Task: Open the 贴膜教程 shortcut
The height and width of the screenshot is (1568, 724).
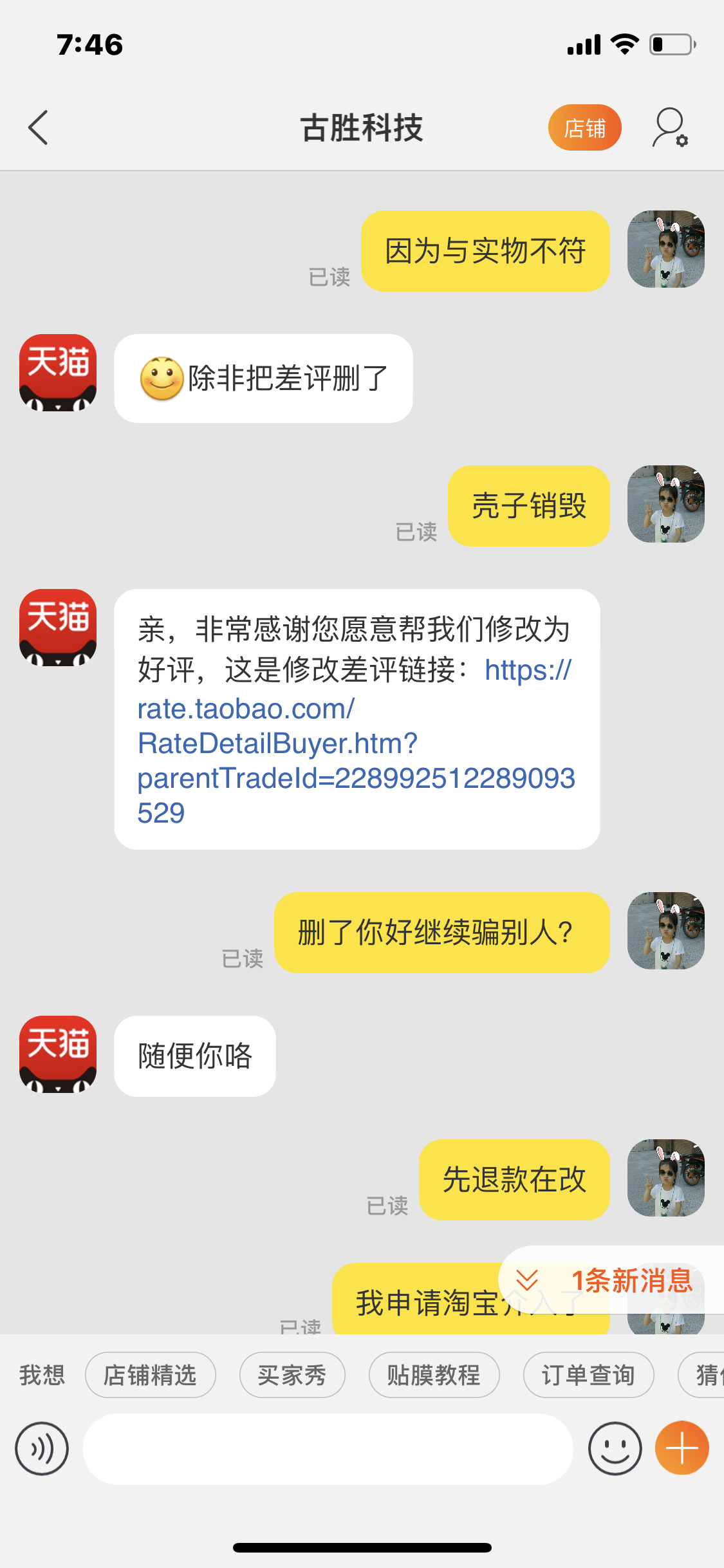Action: click(x=434, y=1375)
